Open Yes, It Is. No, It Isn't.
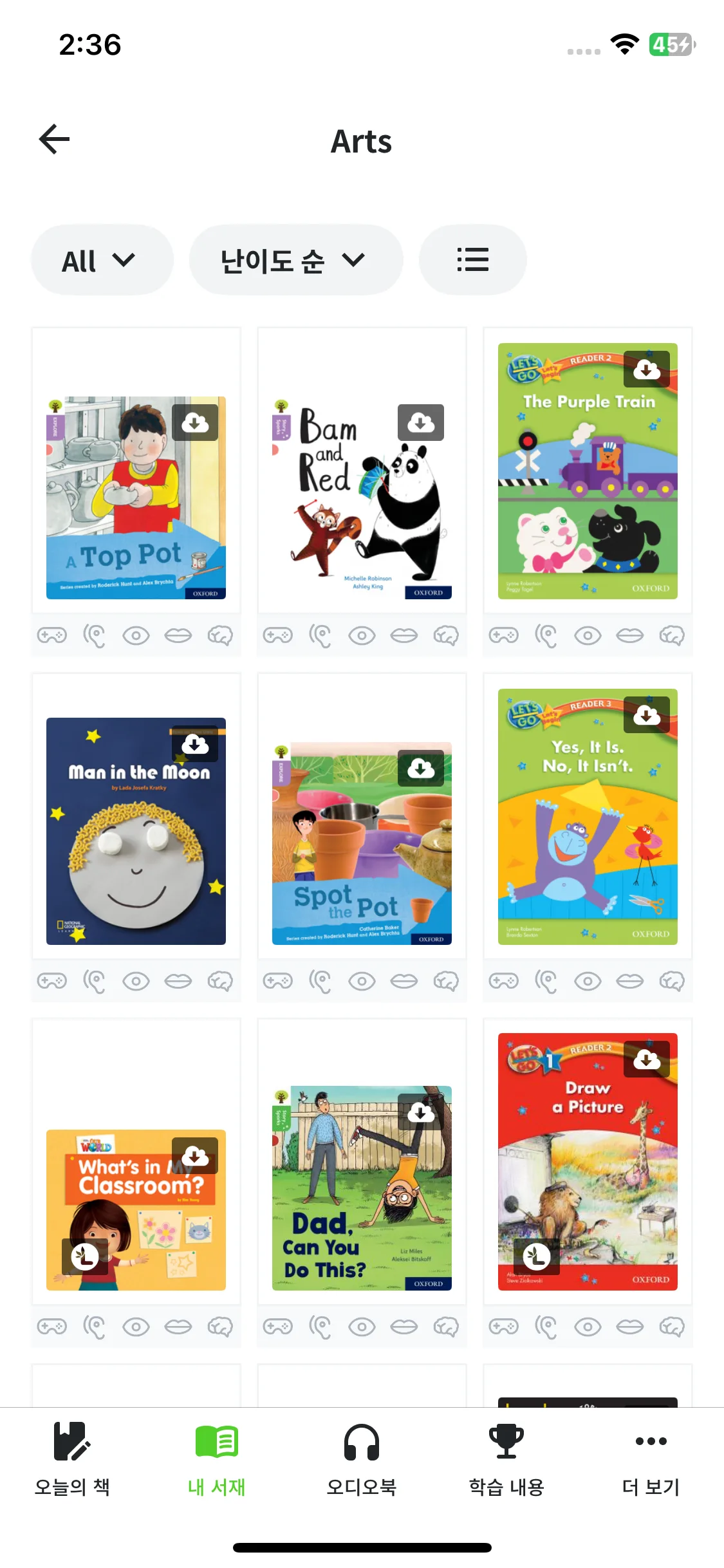724x1568 pixels. (579, 837)
